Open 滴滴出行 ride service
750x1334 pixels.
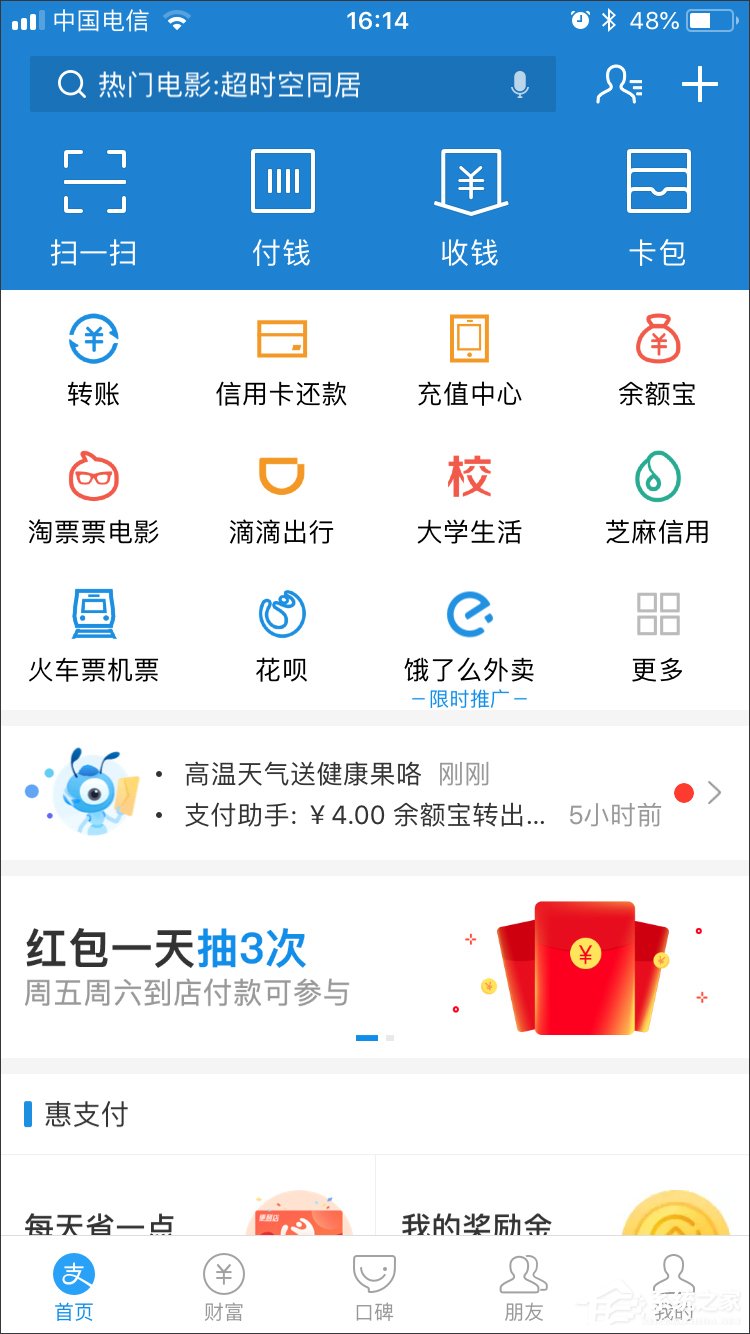coord(282,497)
